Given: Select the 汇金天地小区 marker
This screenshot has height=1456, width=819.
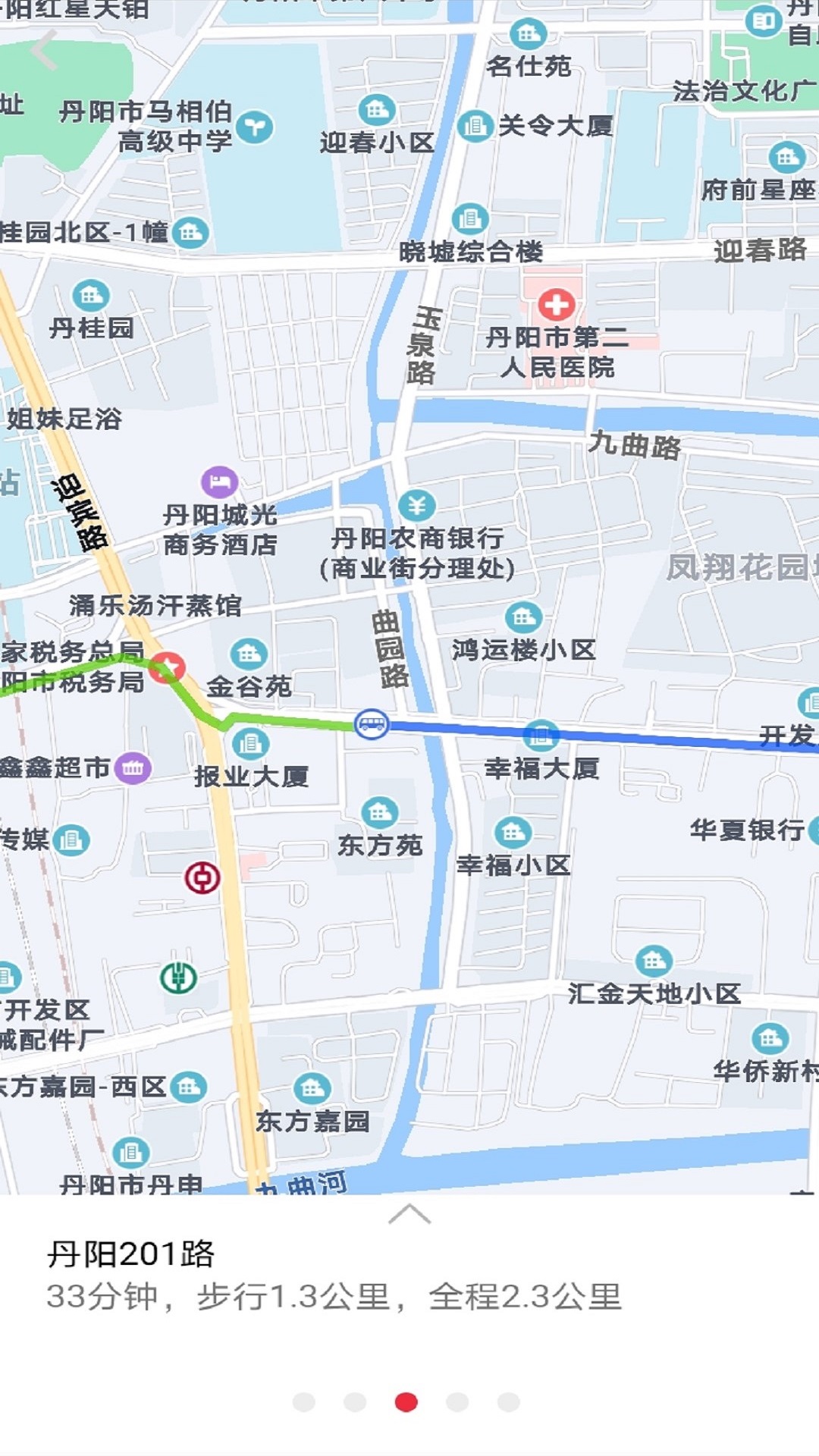Looking at the screenshot, I should [x=654, y=962].
